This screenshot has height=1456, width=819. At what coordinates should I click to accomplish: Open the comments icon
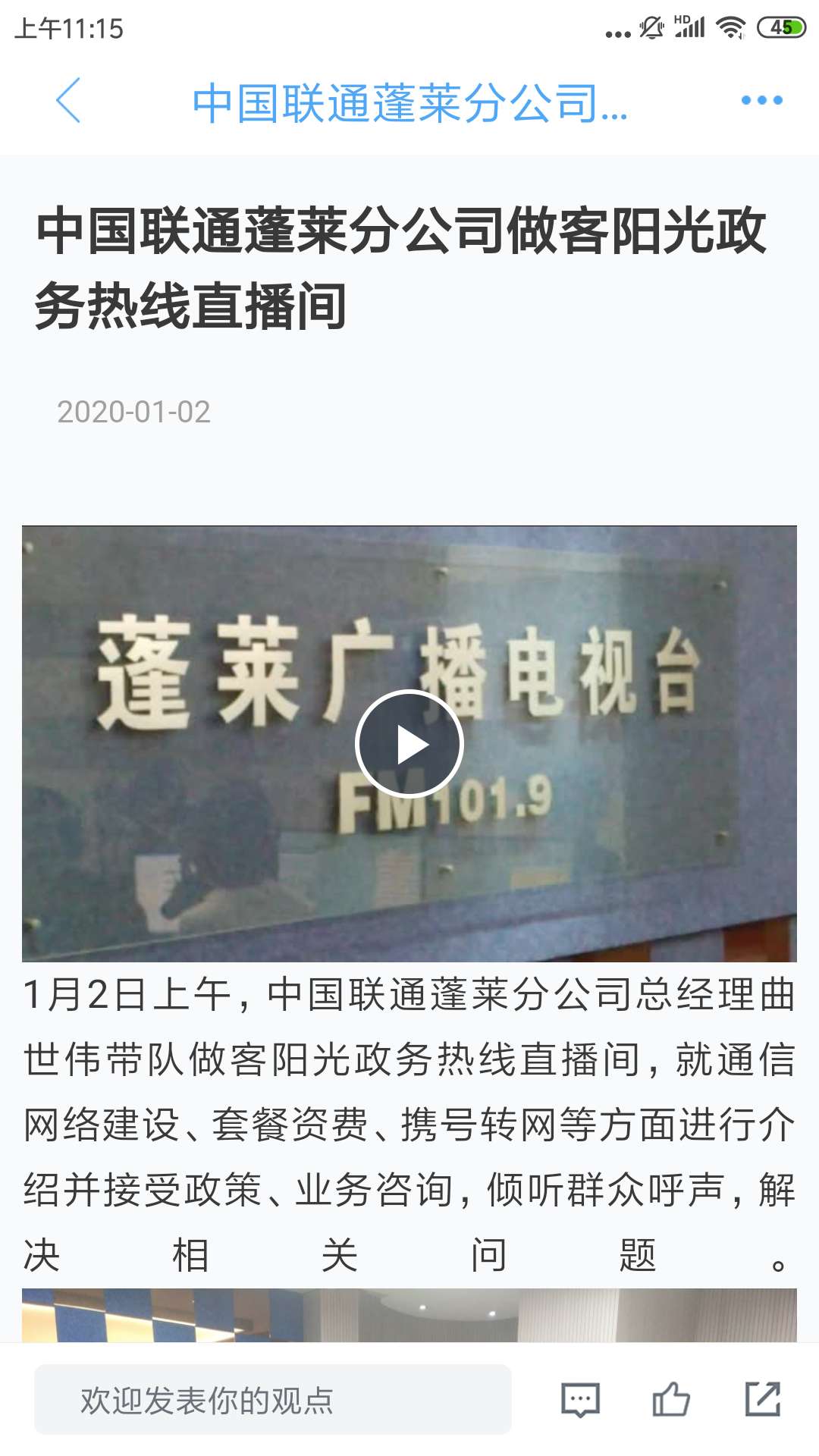tap(580, 1399)
